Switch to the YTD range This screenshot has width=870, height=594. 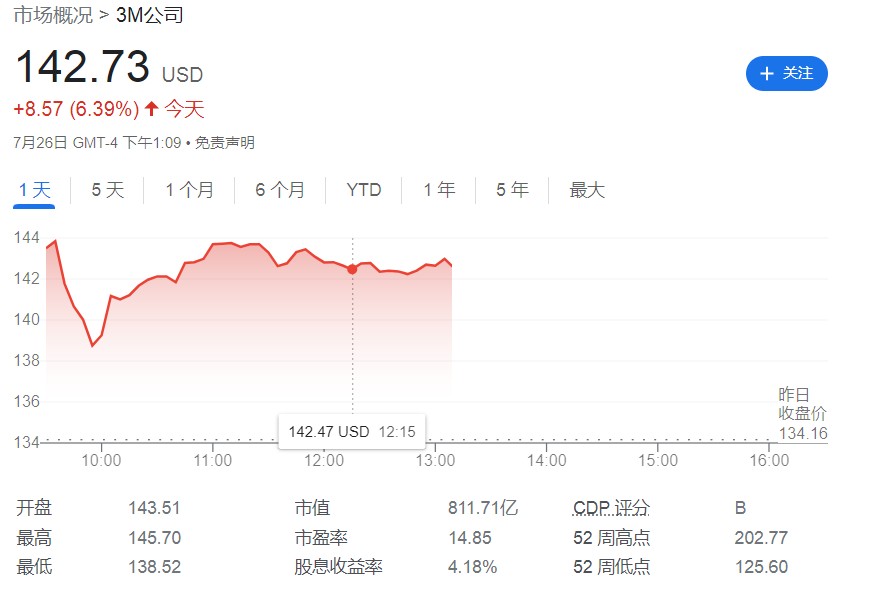[364, 190]
